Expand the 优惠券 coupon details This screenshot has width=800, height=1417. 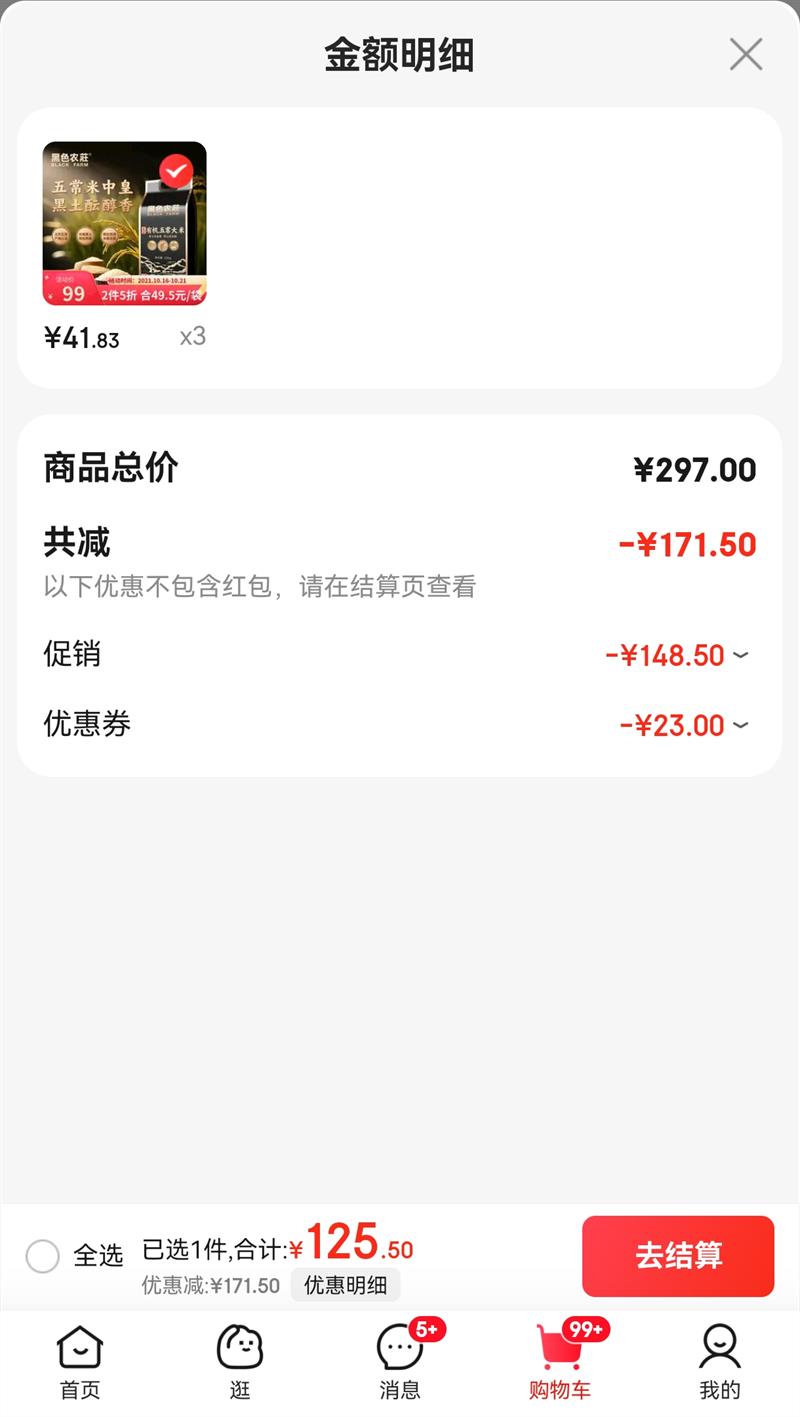pyautogui.click(x=740, y=725)
